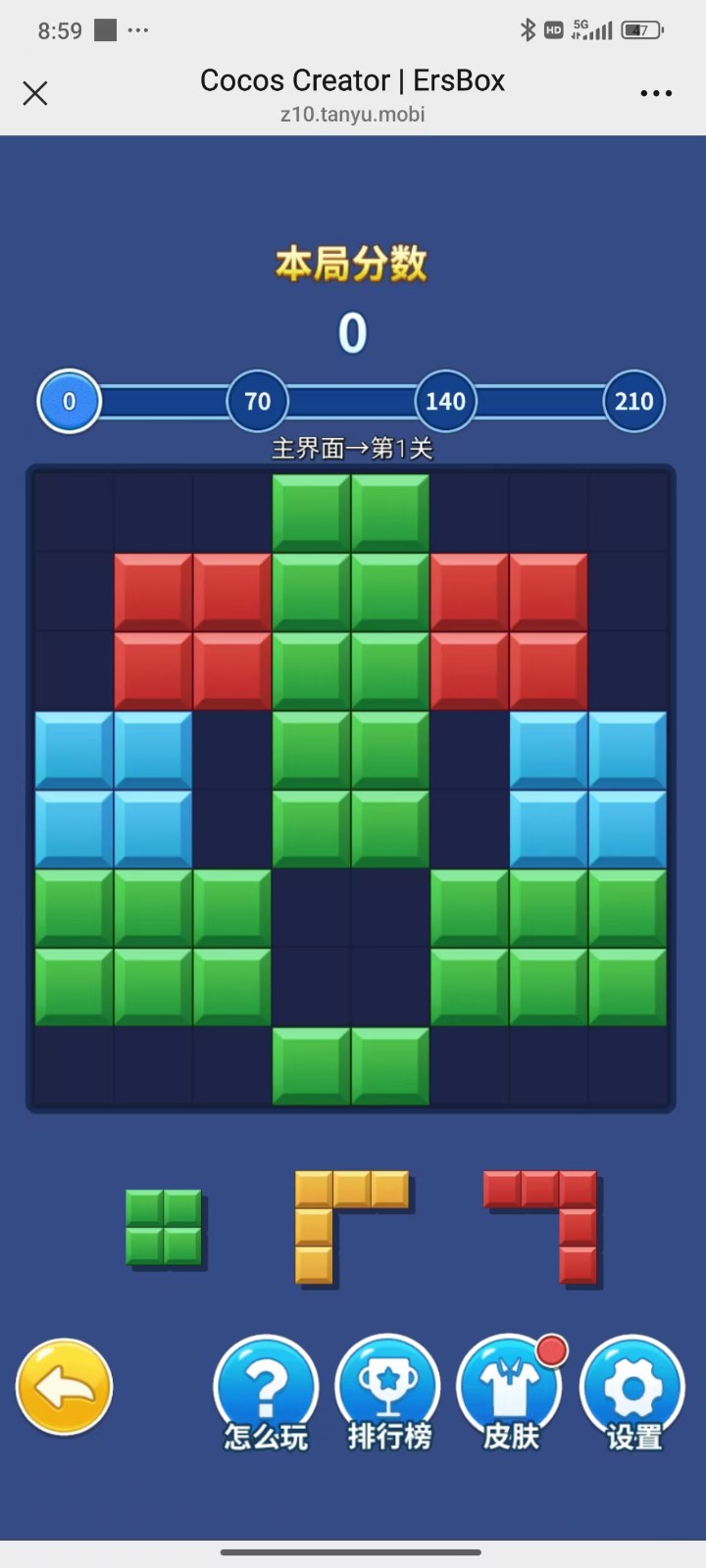
Task: Open the 皮肤 skins shop
Action: [x=511, y=1392]
